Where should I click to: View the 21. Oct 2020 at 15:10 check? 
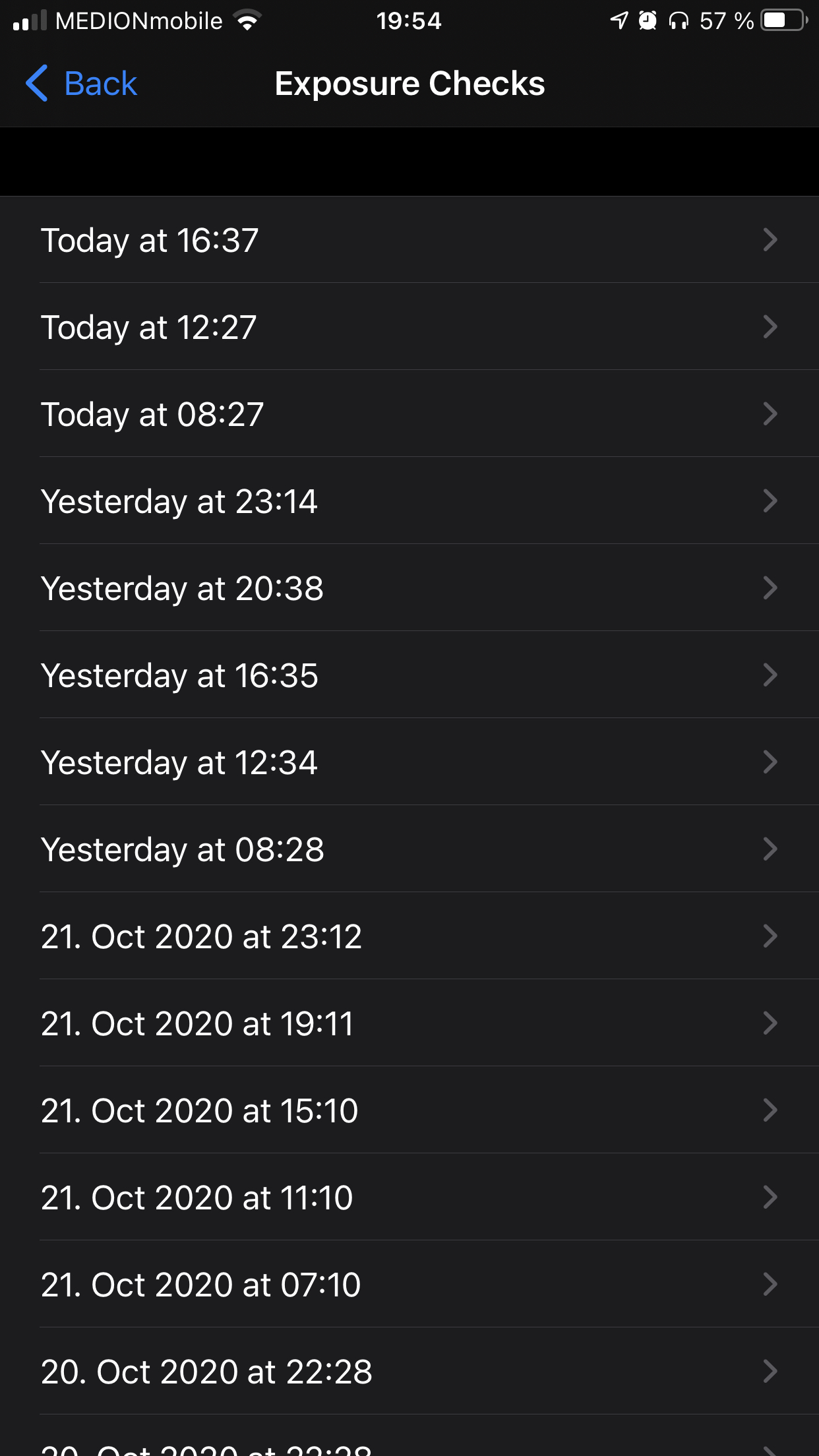click(409, 1110)
